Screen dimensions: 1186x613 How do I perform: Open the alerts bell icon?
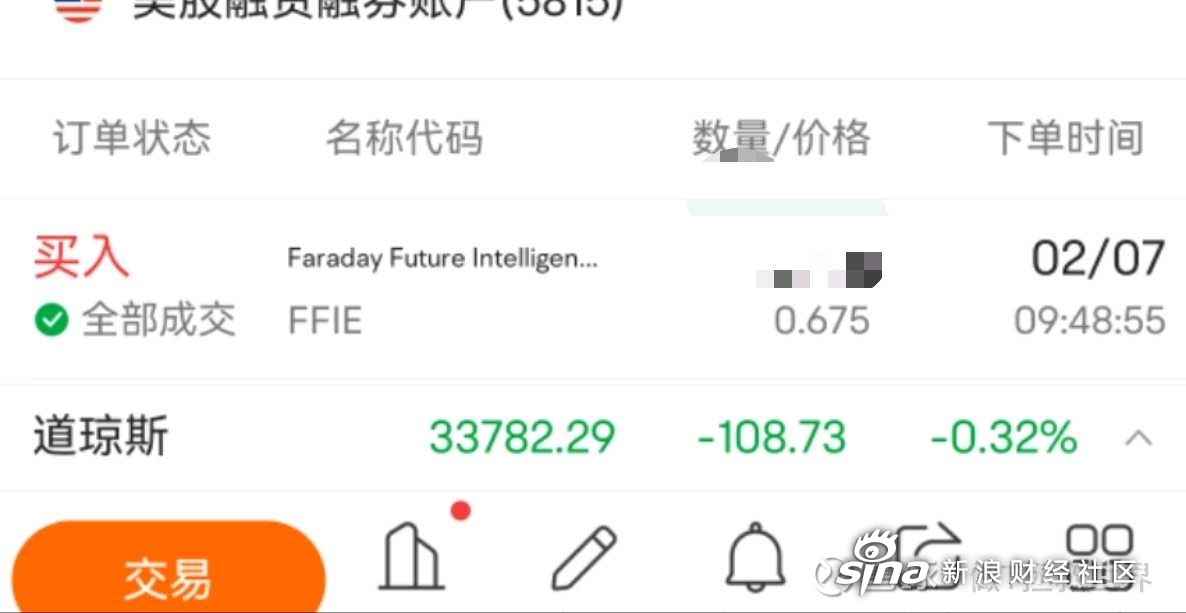[x=755, y=558]
